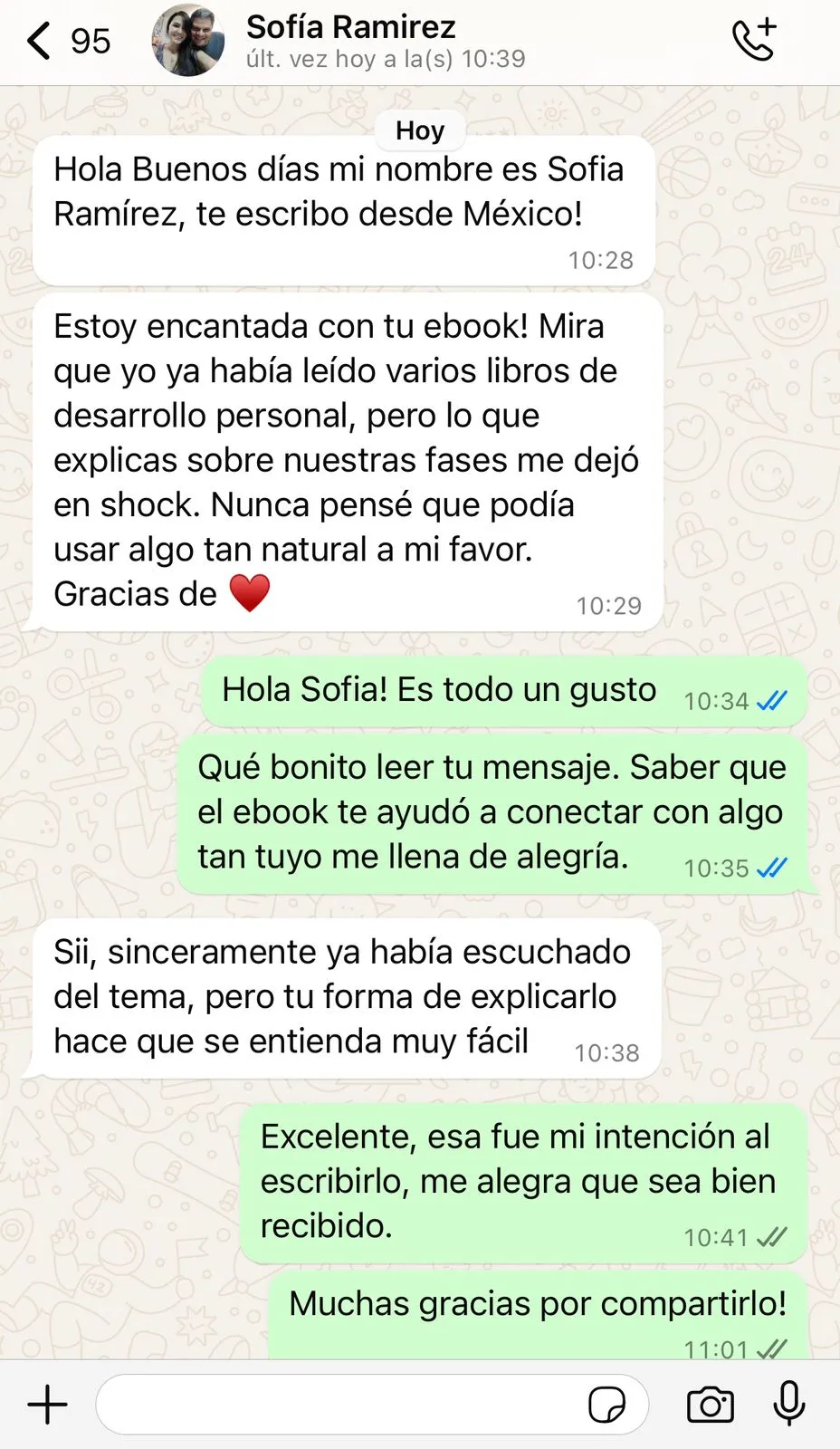Screen dimensions: 840x1449
Task: Open Sofía Ramirez's profile photo
Action: [x=188, y=42]
